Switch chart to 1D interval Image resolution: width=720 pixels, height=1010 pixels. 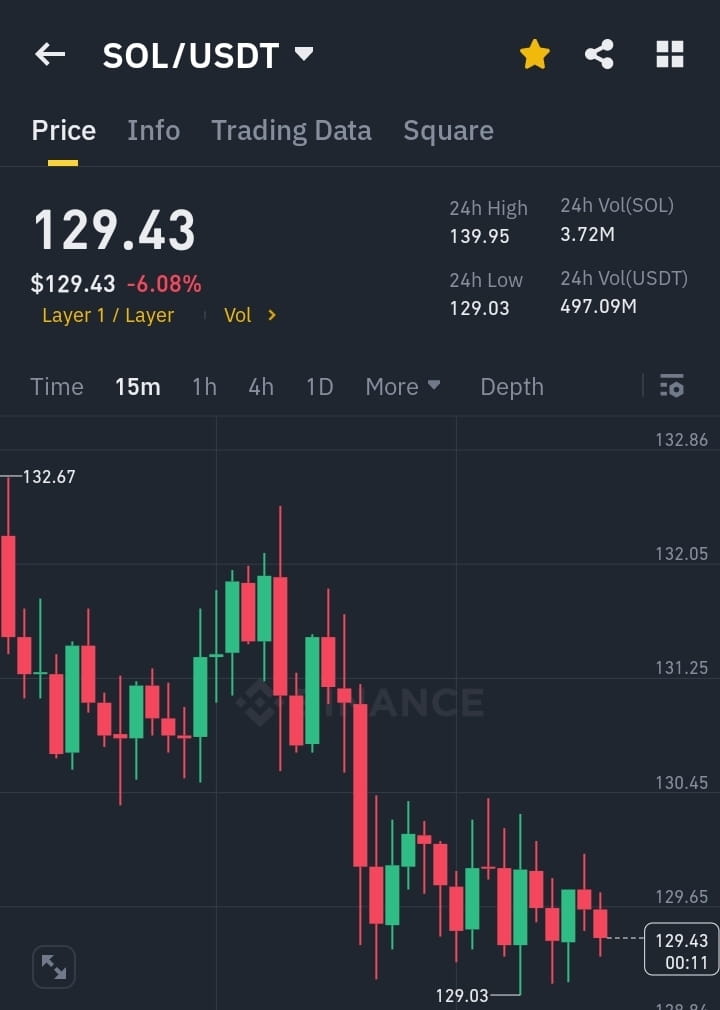[319, 386]
